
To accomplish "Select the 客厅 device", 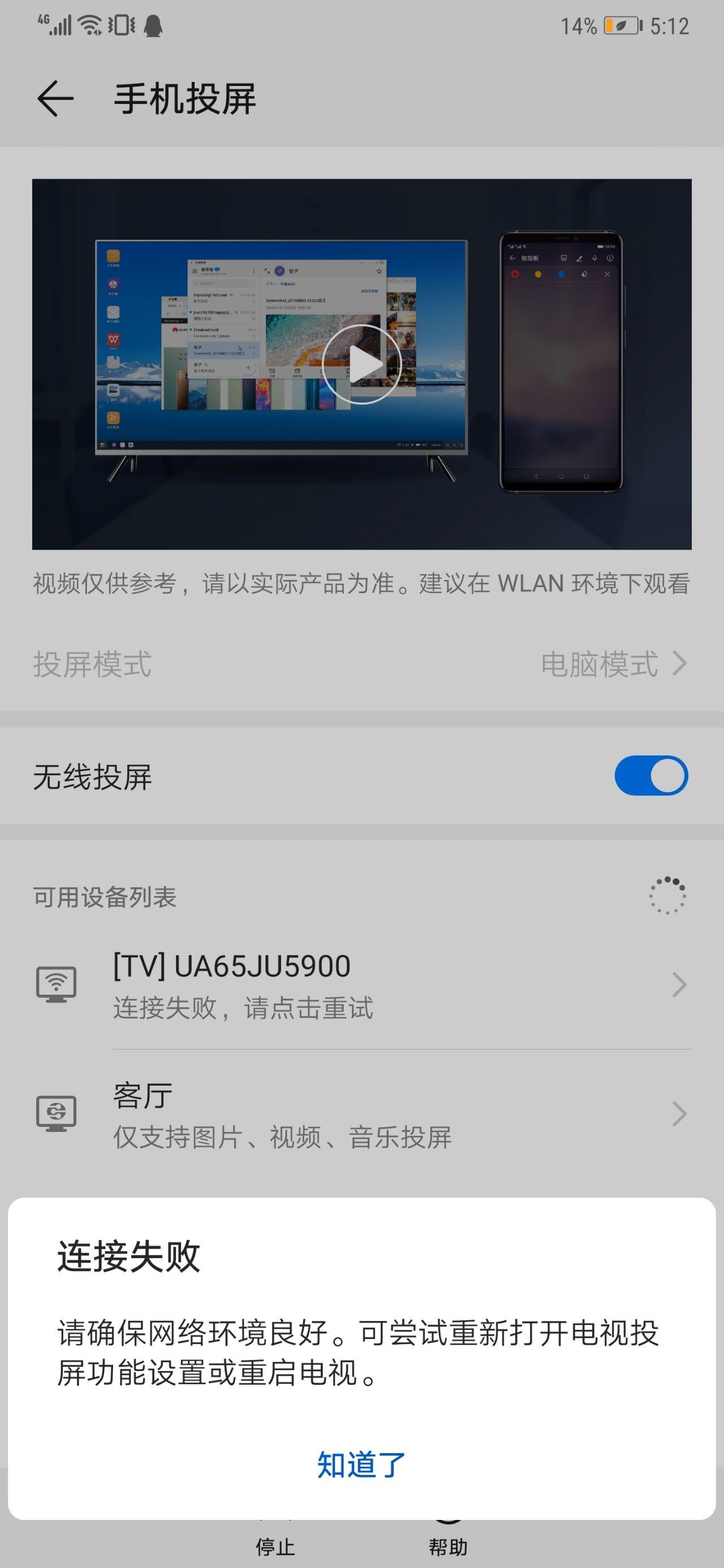I will 361,1114.
